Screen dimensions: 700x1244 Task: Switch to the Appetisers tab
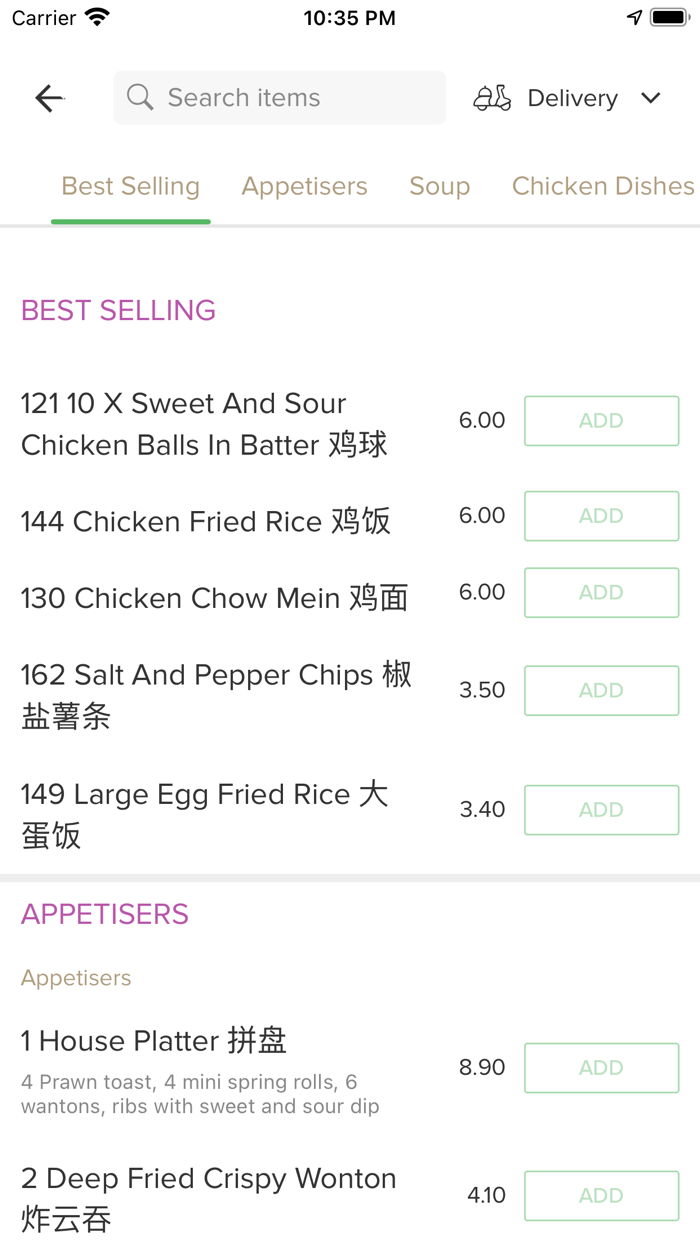click(x=305, y=187)
